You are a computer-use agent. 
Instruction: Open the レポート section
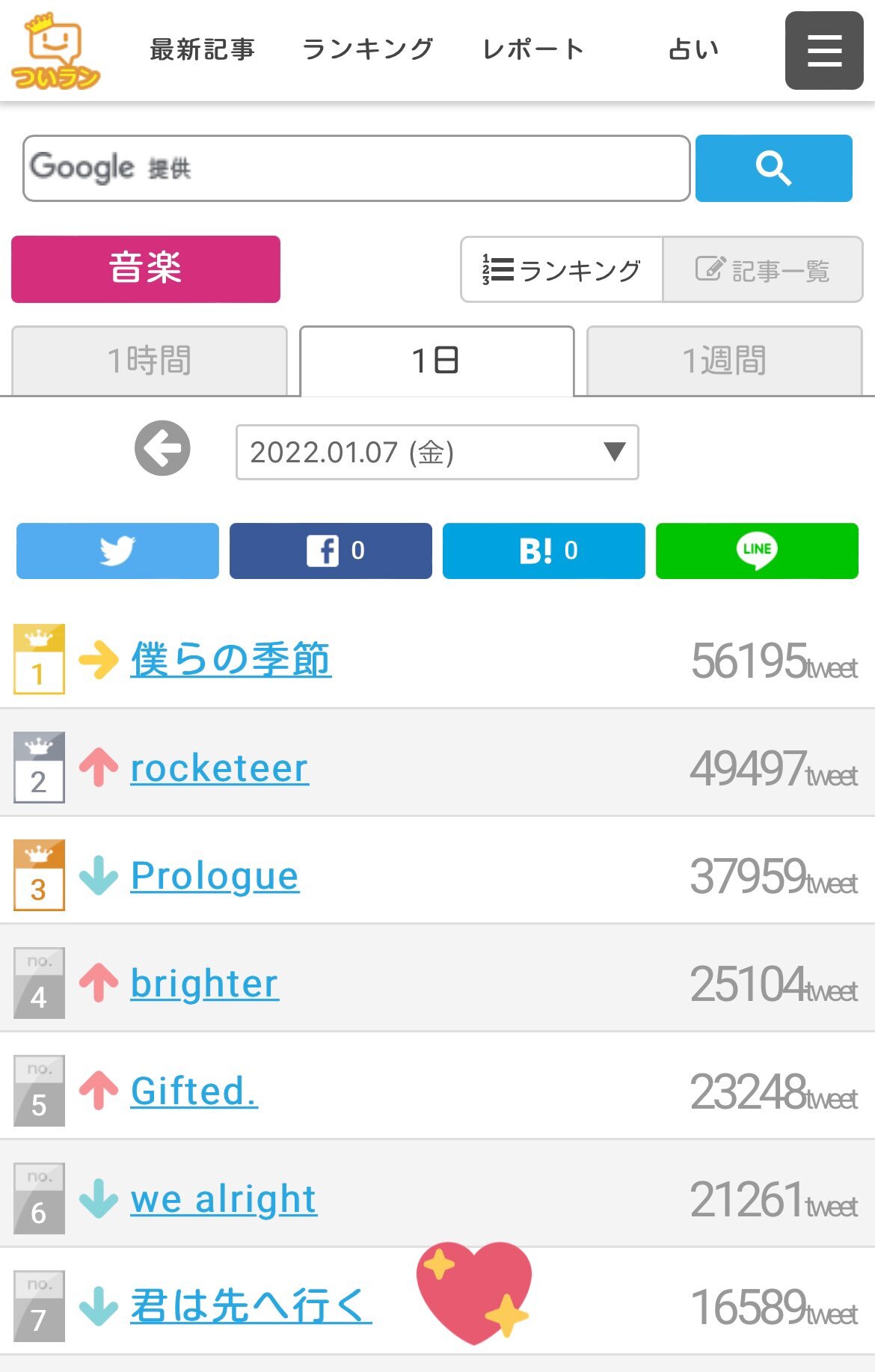533,50
